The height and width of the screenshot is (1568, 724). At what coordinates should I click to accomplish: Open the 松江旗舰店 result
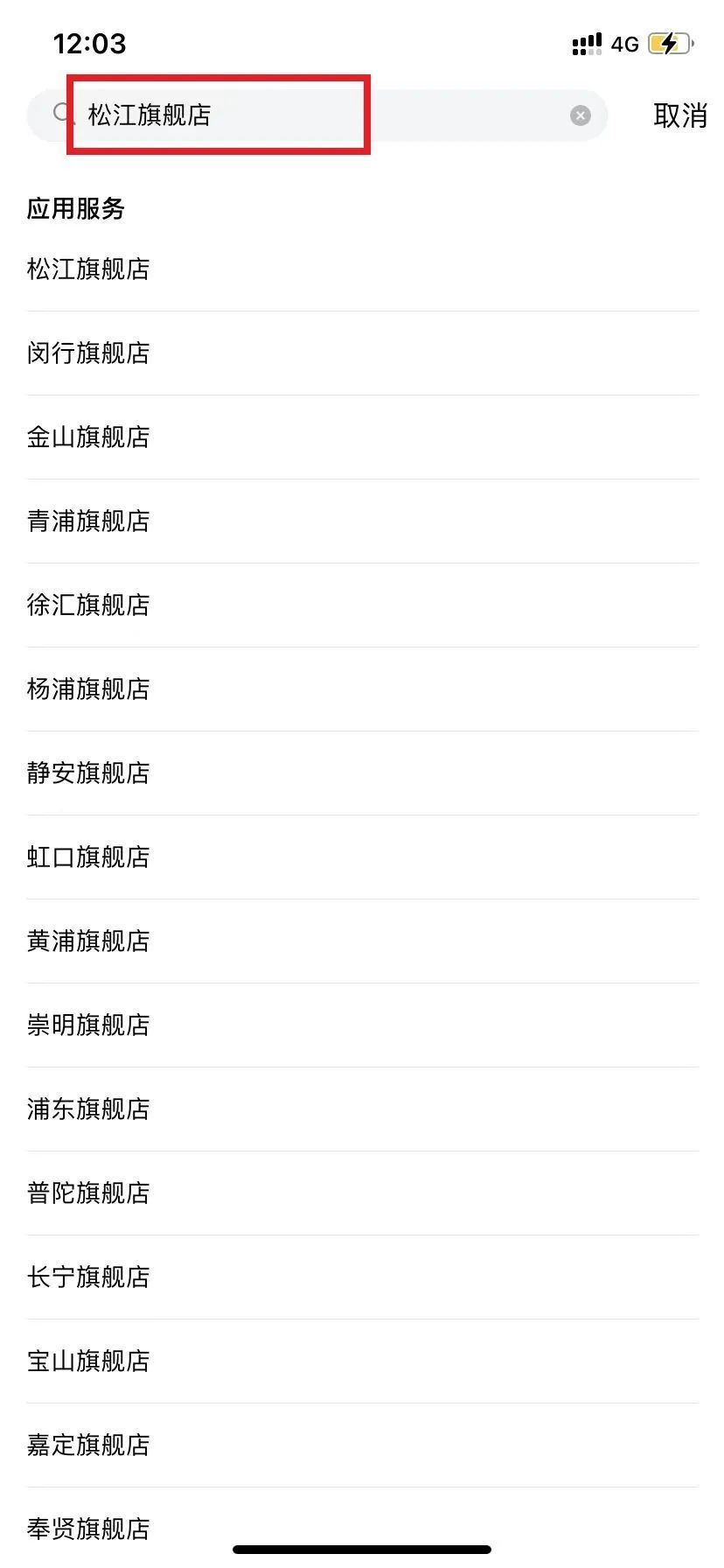(x=88, y=269)
